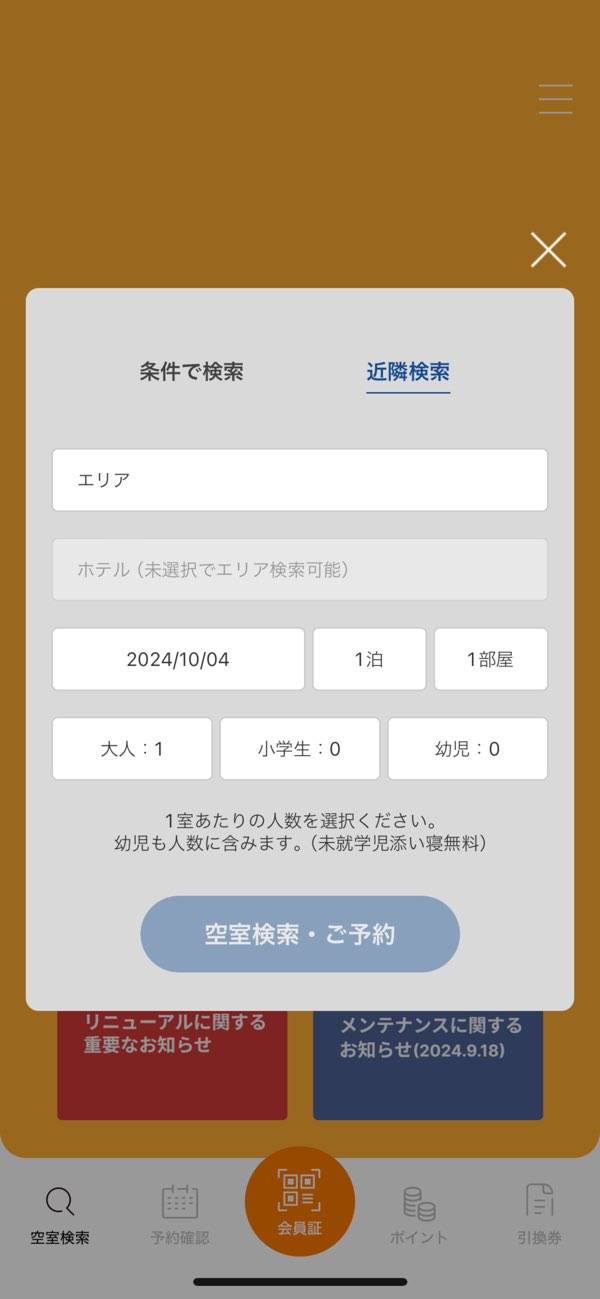The image size is (600, 1299).
Task: Adjust the 大人 adult count
Action: (x=132, y=749)
